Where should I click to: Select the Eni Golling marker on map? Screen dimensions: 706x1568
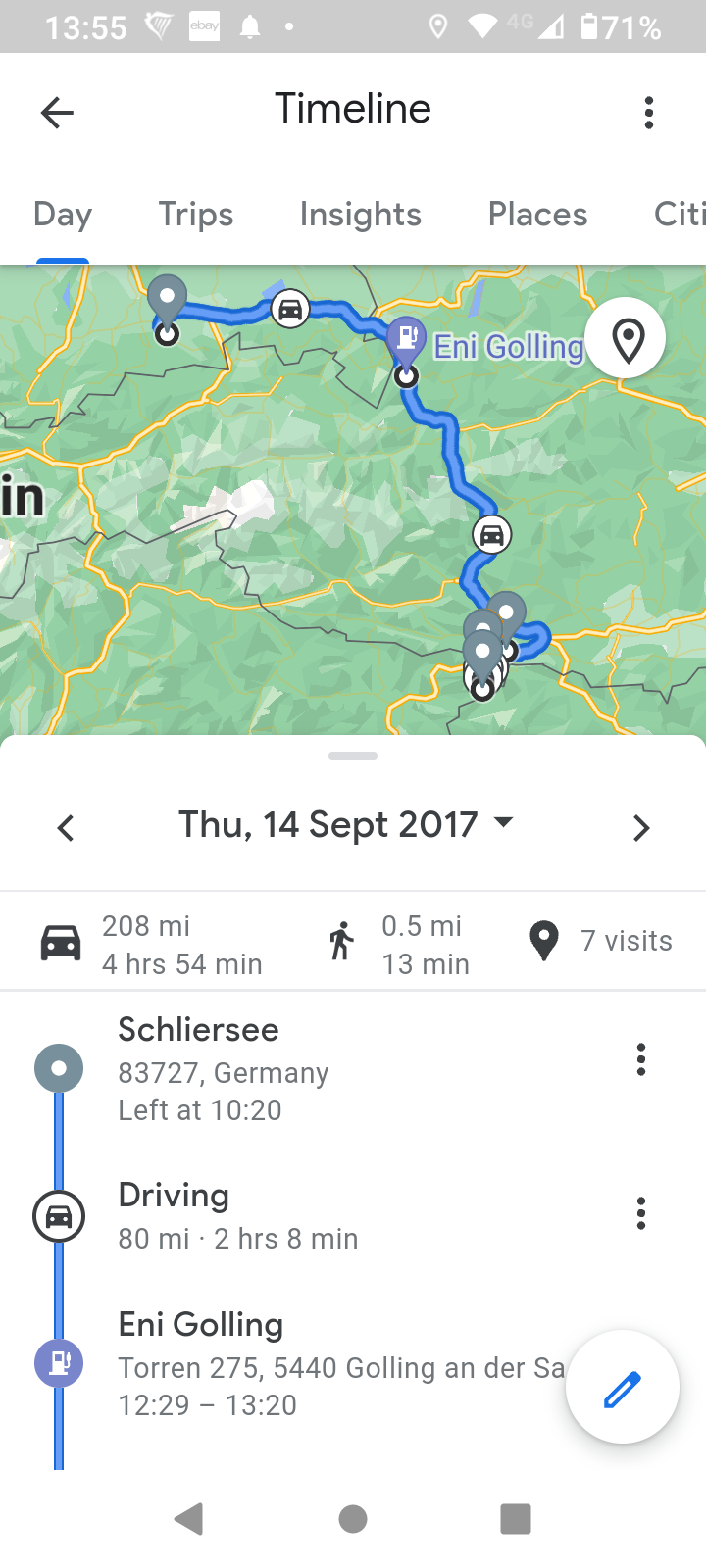pyautogui.click(x=406, y=345)
